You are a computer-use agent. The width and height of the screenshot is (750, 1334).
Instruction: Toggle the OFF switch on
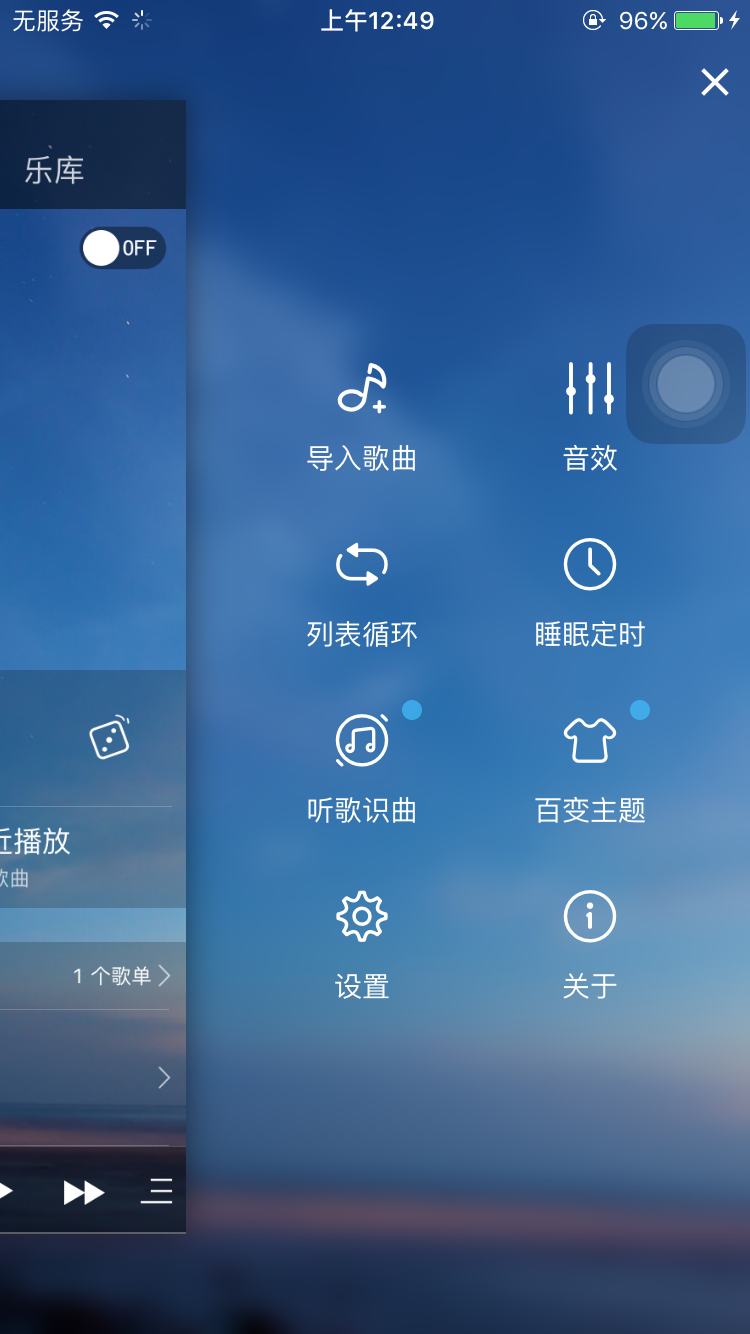click(x=122, y=248)
